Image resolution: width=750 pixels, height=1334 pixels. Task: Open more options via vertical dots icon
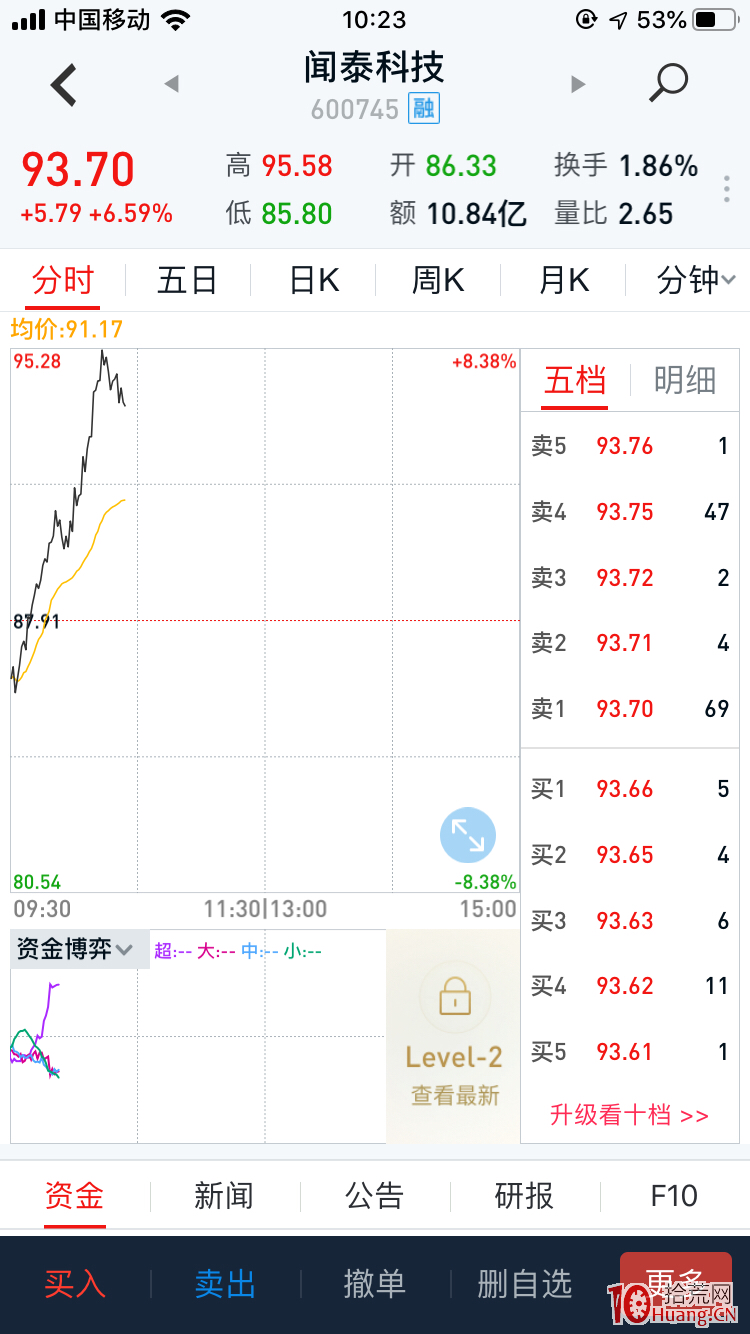click(x=729, y=190)
